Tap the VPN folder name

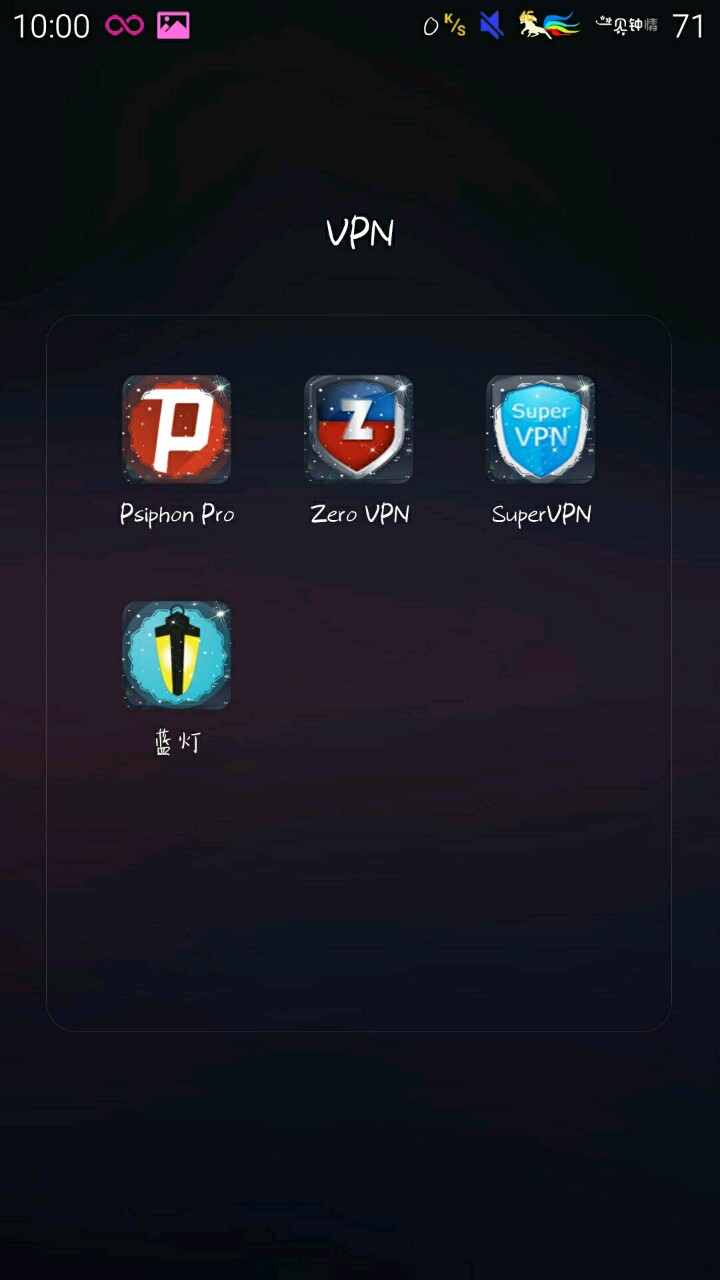[360, 232]
